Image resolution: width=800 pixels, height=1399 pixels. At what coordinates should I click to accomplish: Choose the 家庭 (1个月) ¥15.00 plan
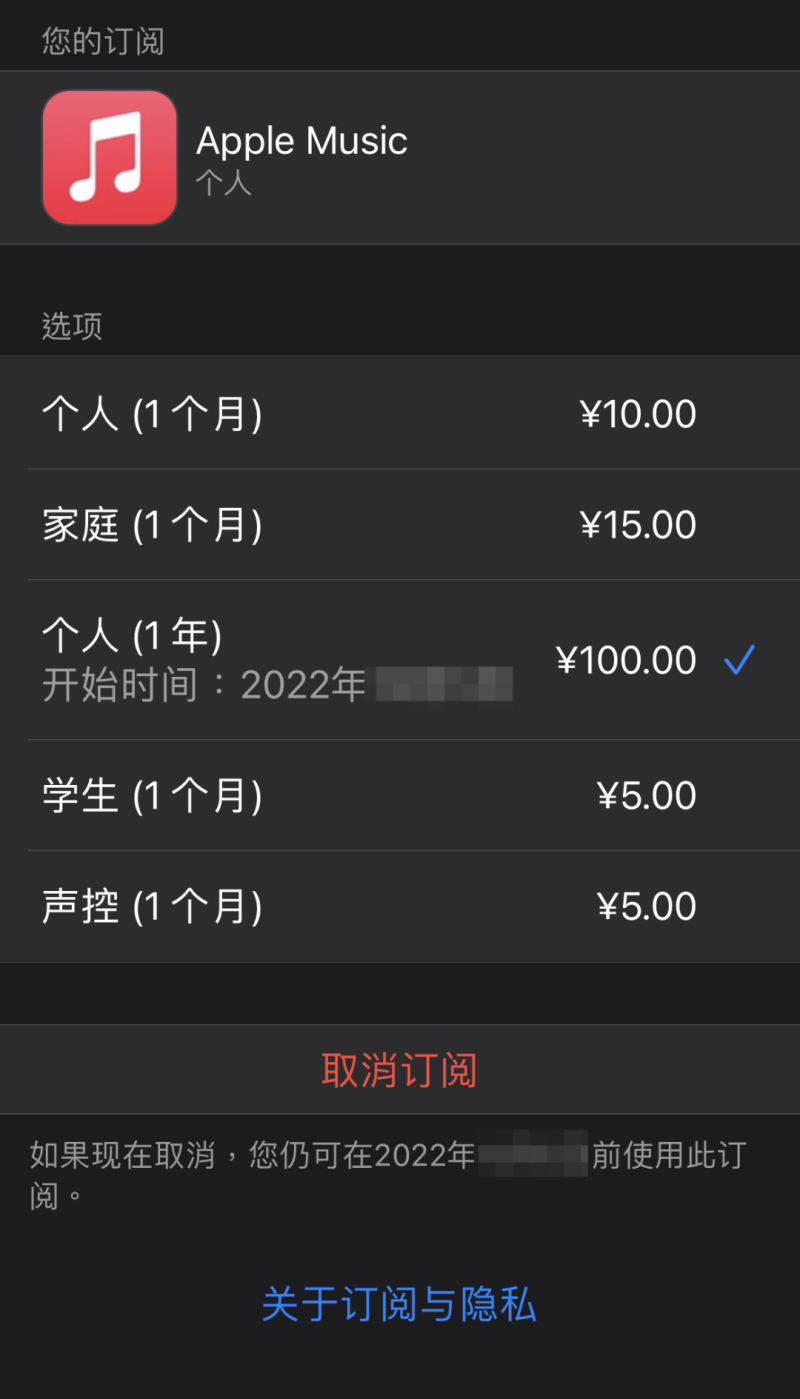400,525
